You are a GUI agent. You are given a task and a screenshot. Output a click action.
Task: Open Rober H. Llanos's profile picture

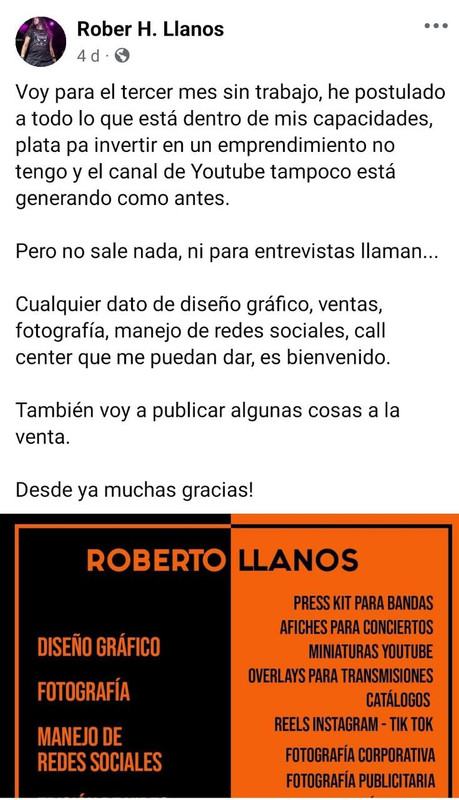point(41,42)
